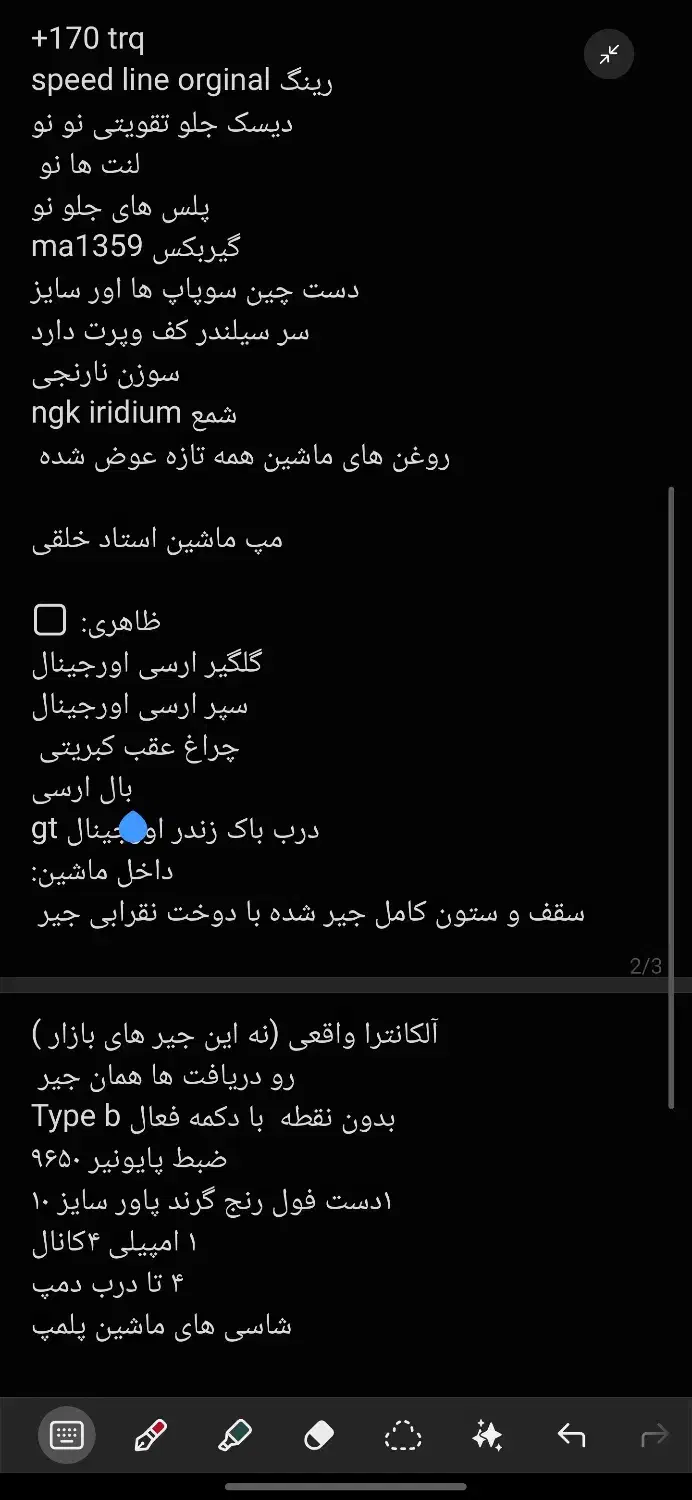
Task: Collapse the toolbar with the minimize icon
Action: 609,55
